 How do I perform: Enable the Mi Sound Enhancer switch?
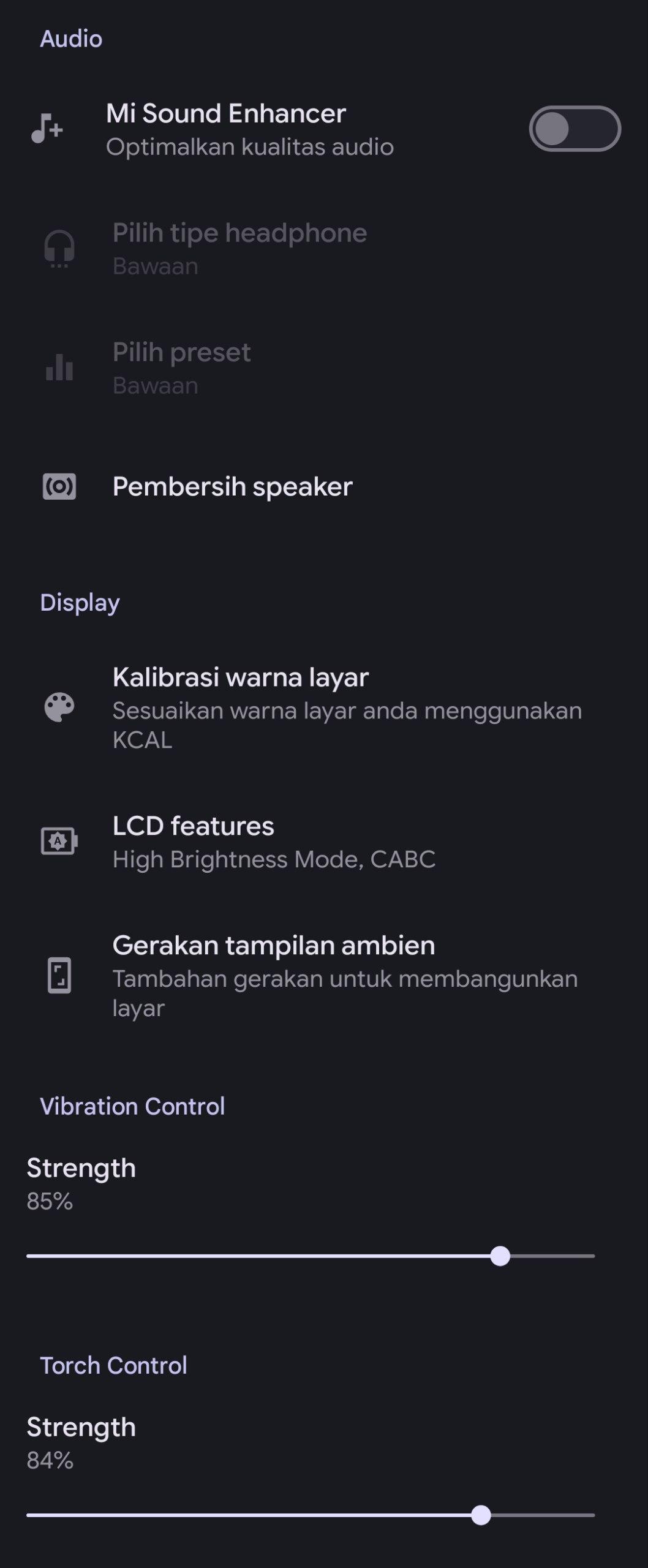pos(575,129)
